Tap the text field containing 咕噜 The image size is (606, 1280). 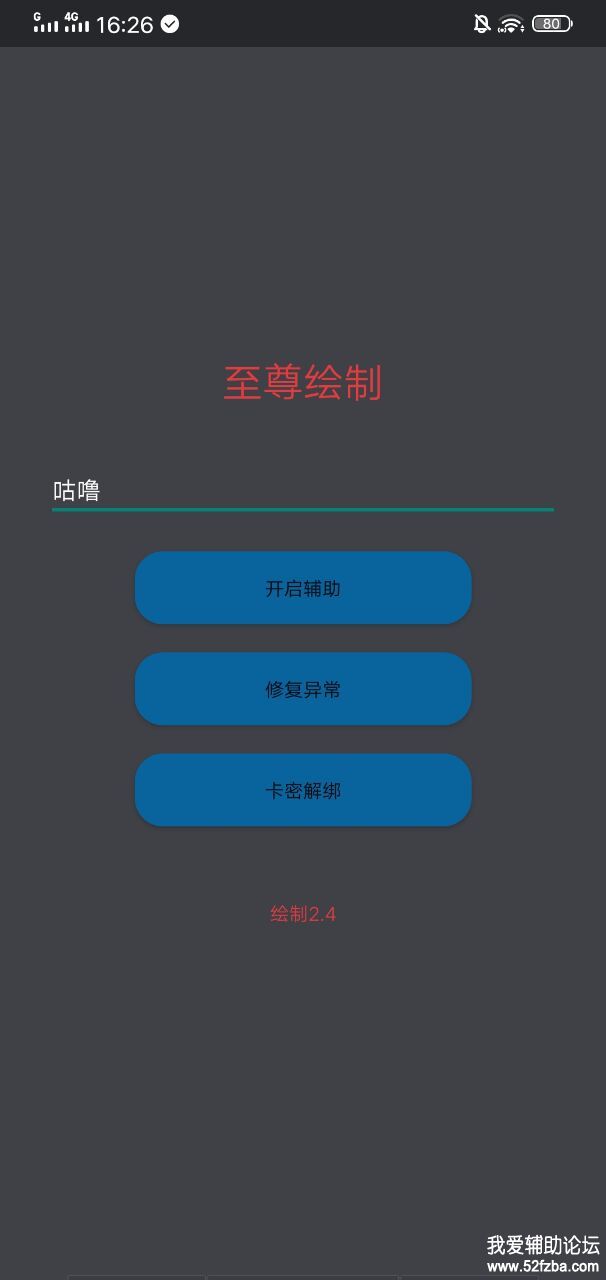[x=302, y=491]
